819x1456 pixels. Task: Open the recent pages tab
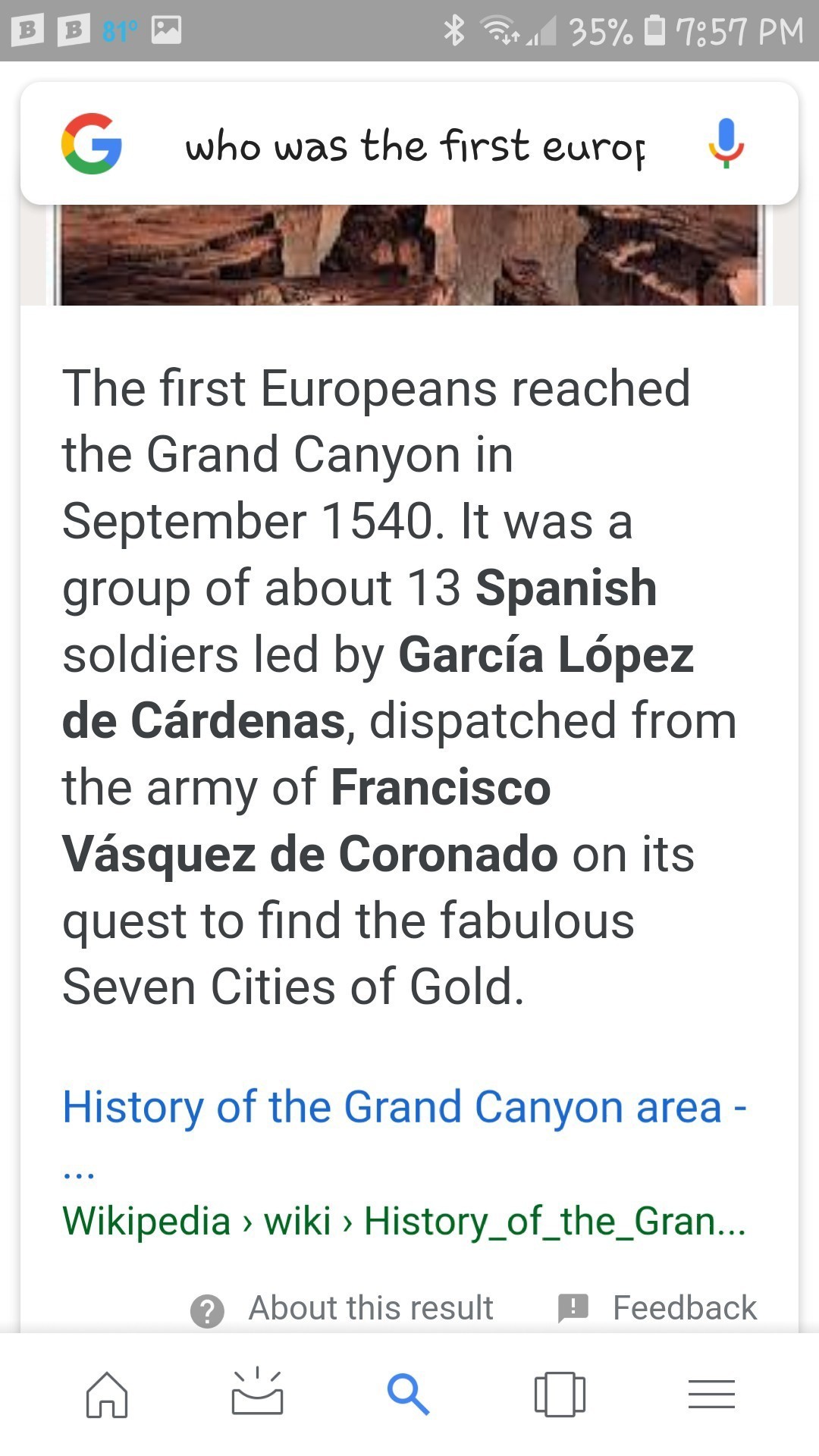(x=560, y=1394)
